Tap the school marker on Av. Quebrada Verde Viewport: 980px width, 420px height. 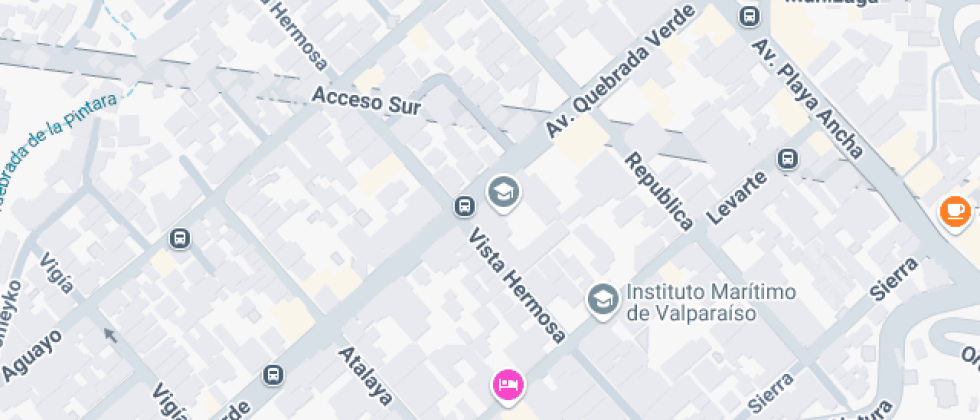click(502, 191)
